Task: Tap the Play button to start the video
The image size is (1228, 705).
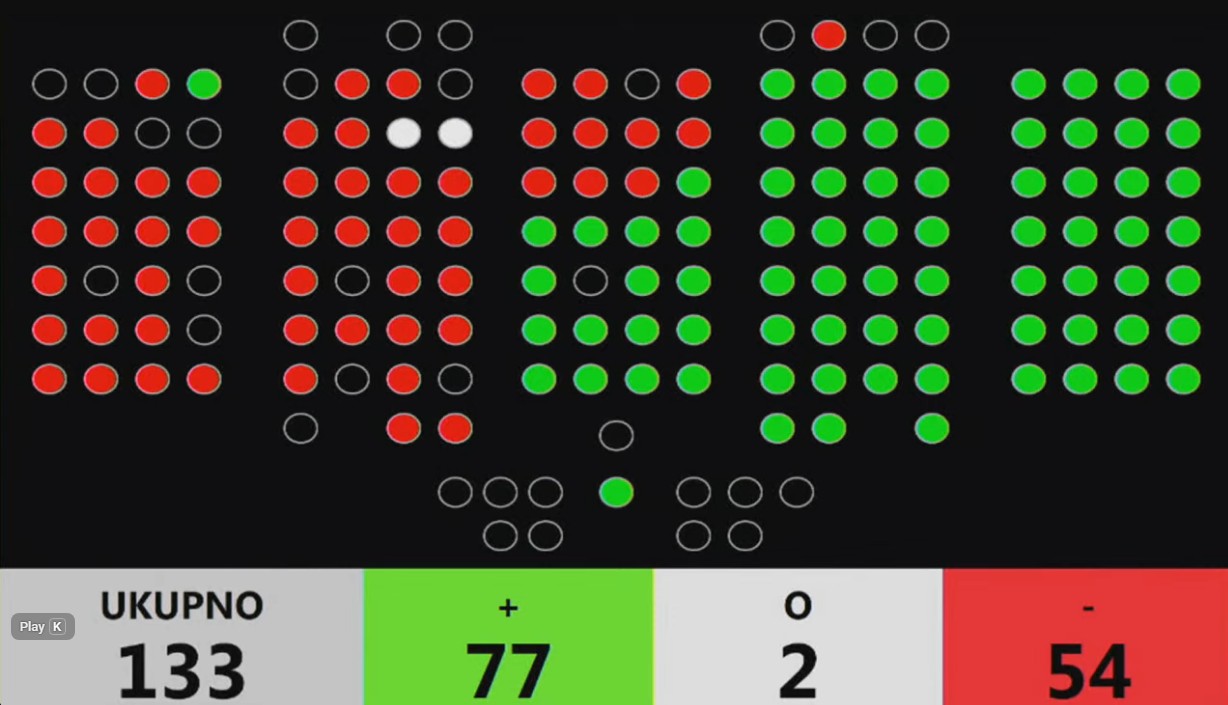Action: 42,627
